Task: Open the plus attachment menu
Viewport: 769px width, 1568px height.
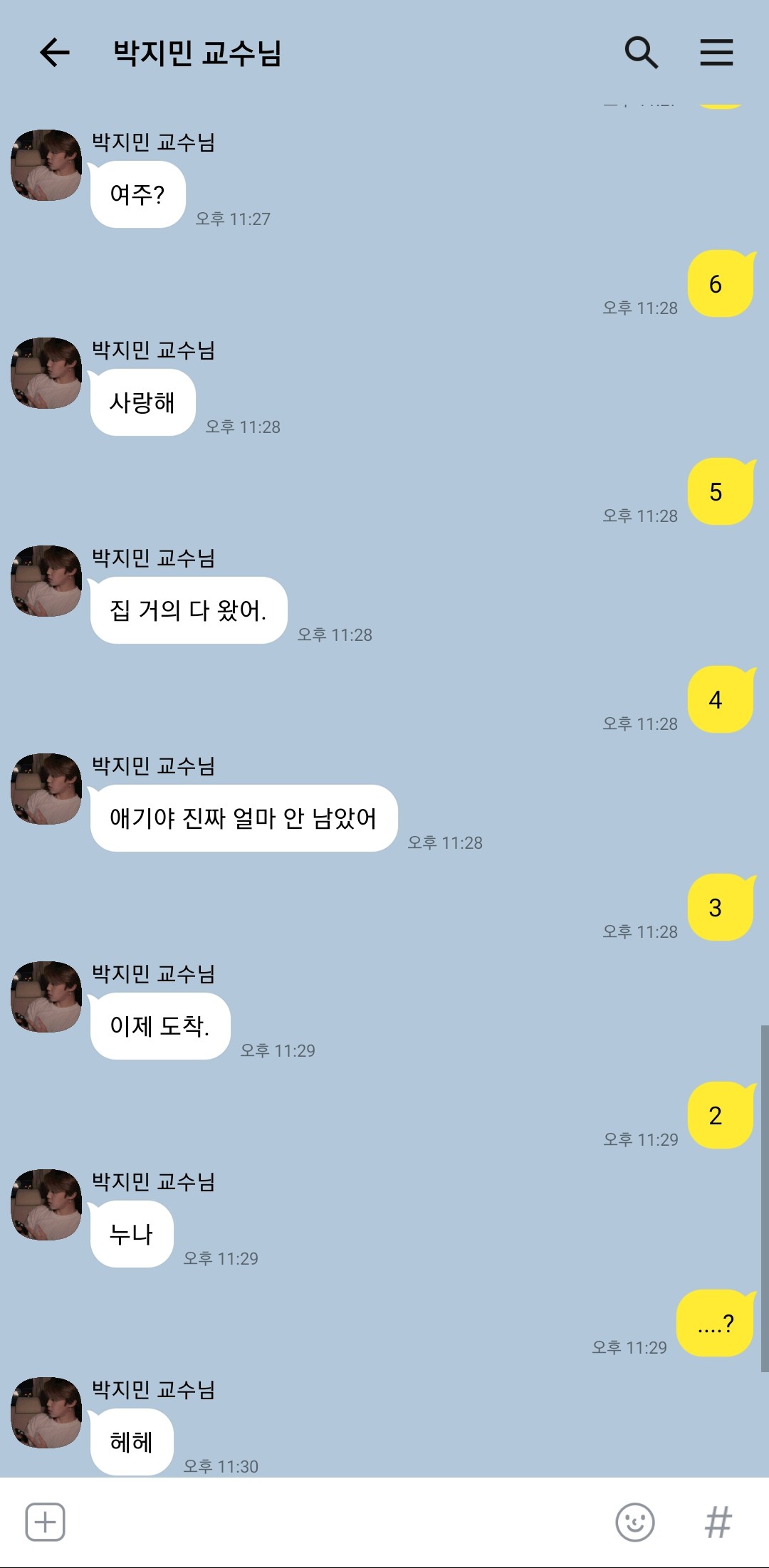Action: [x=46, y=1522]
